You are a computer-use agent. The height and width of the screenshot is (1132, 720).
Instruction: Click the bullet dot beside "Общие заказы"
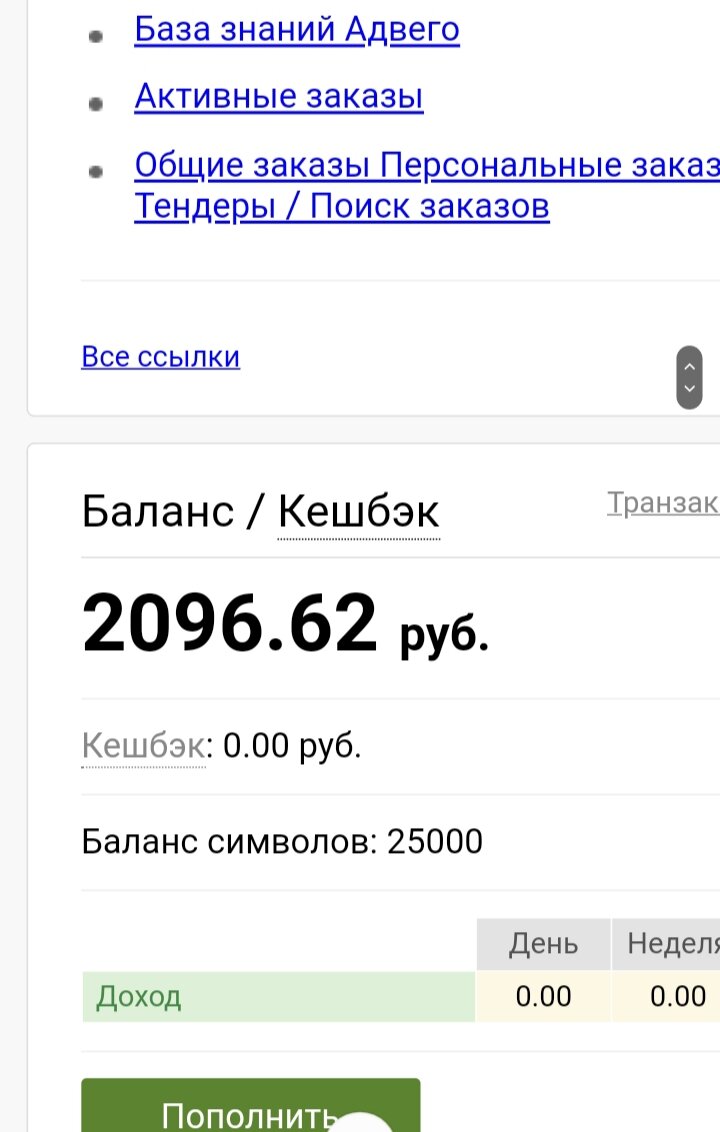96,172
